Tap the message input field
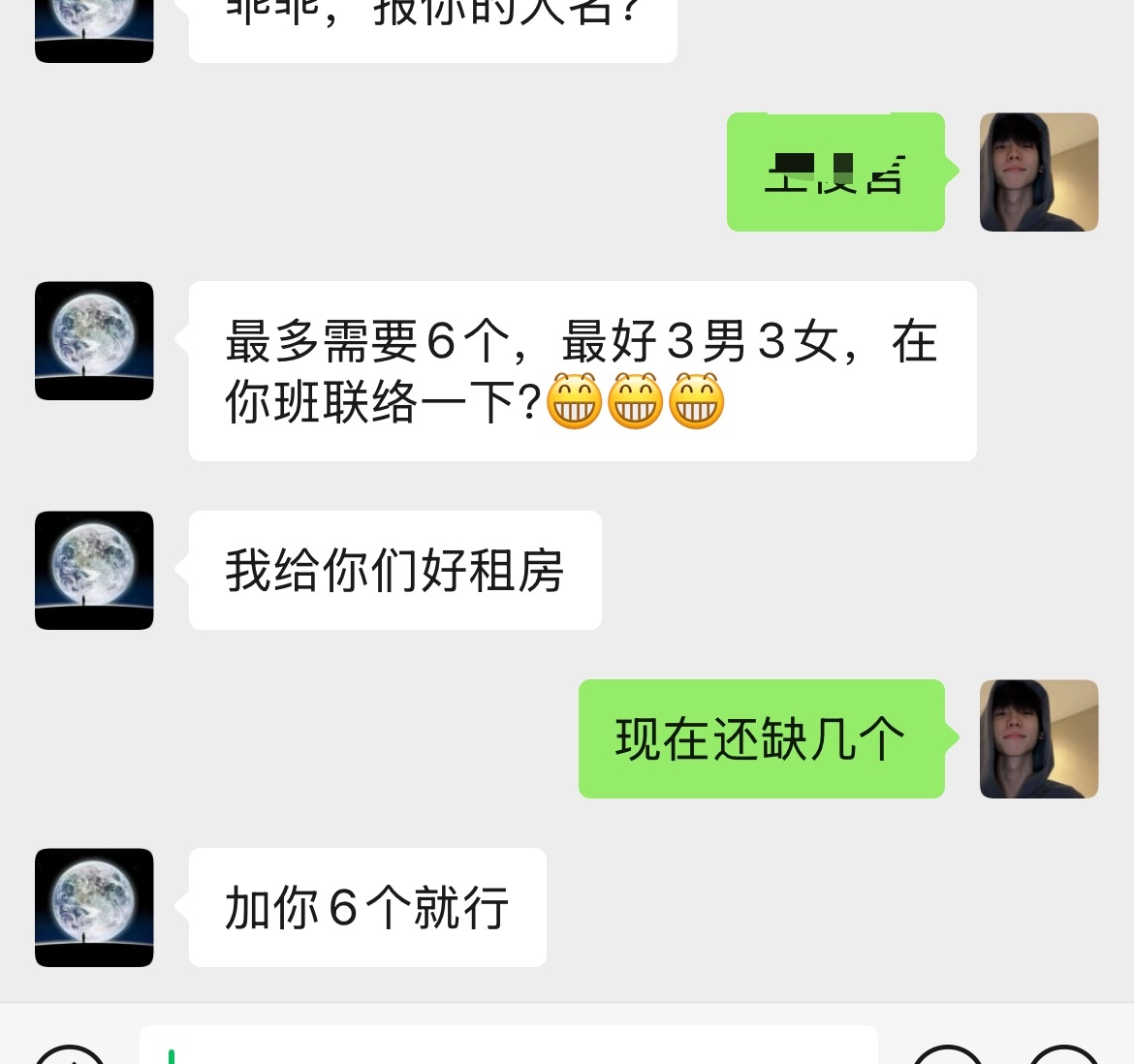 [x=509, y=1047]
